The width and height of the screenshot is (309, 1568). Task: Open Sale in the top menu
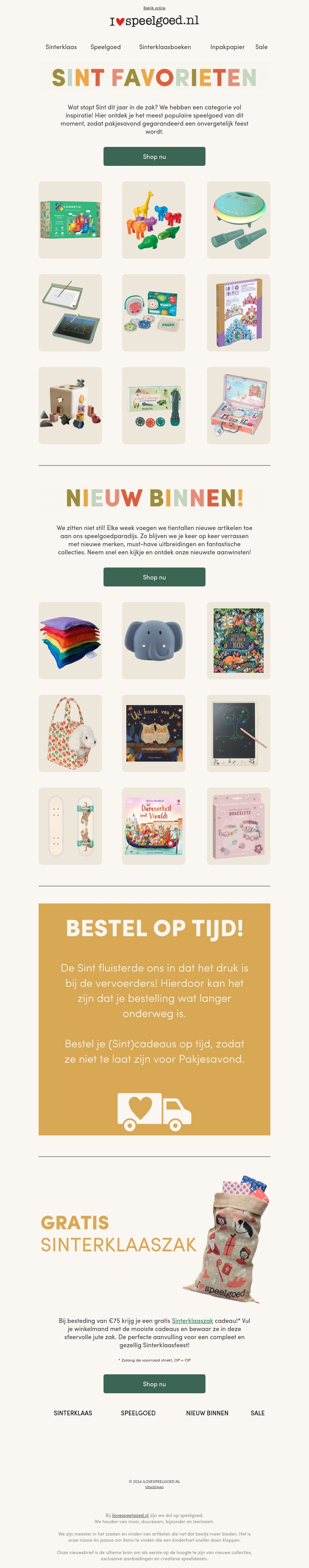[x=261, y=47]
